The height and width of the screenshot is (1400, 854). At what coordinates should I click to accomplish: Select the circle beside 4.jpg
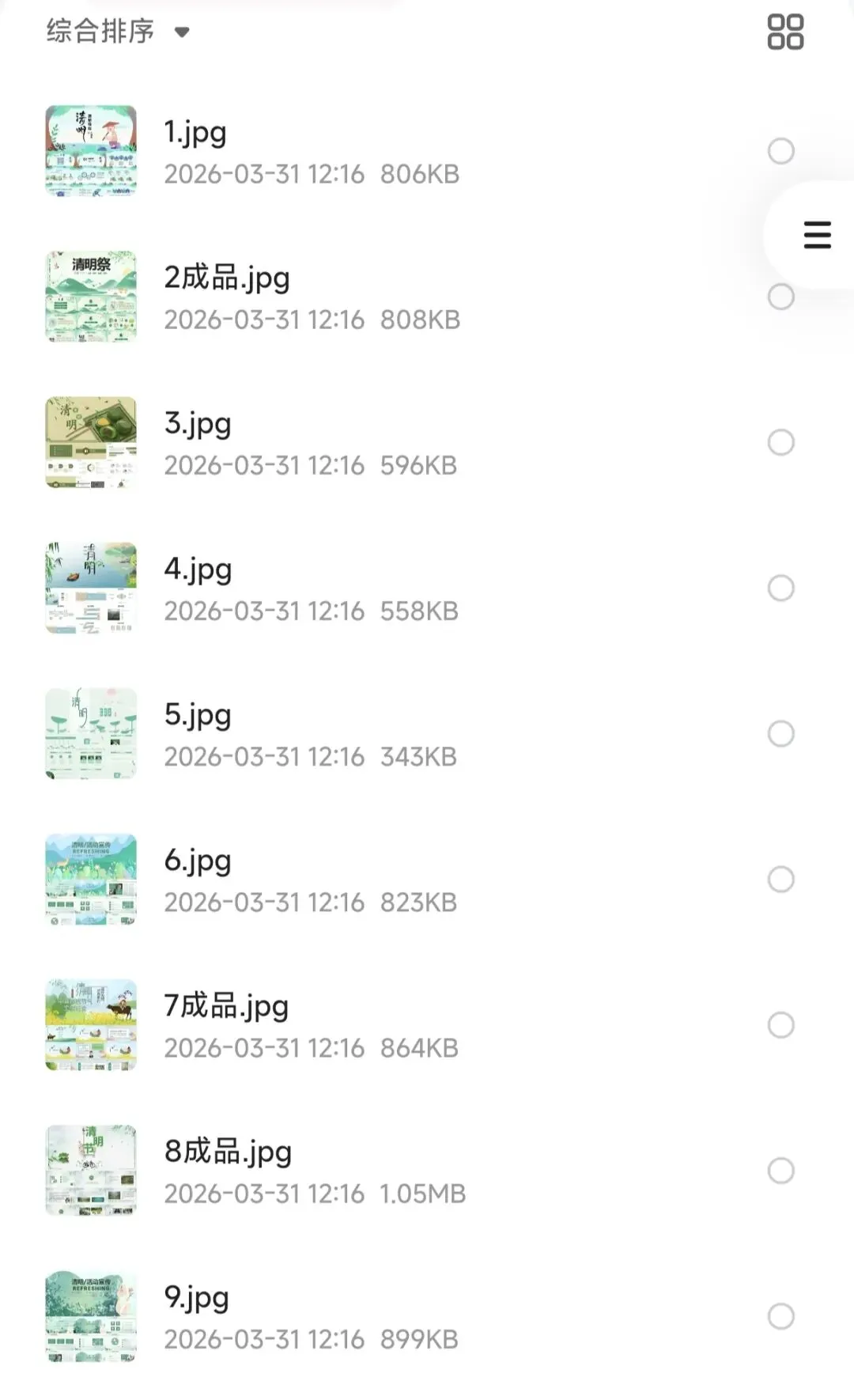pos(780,588)
